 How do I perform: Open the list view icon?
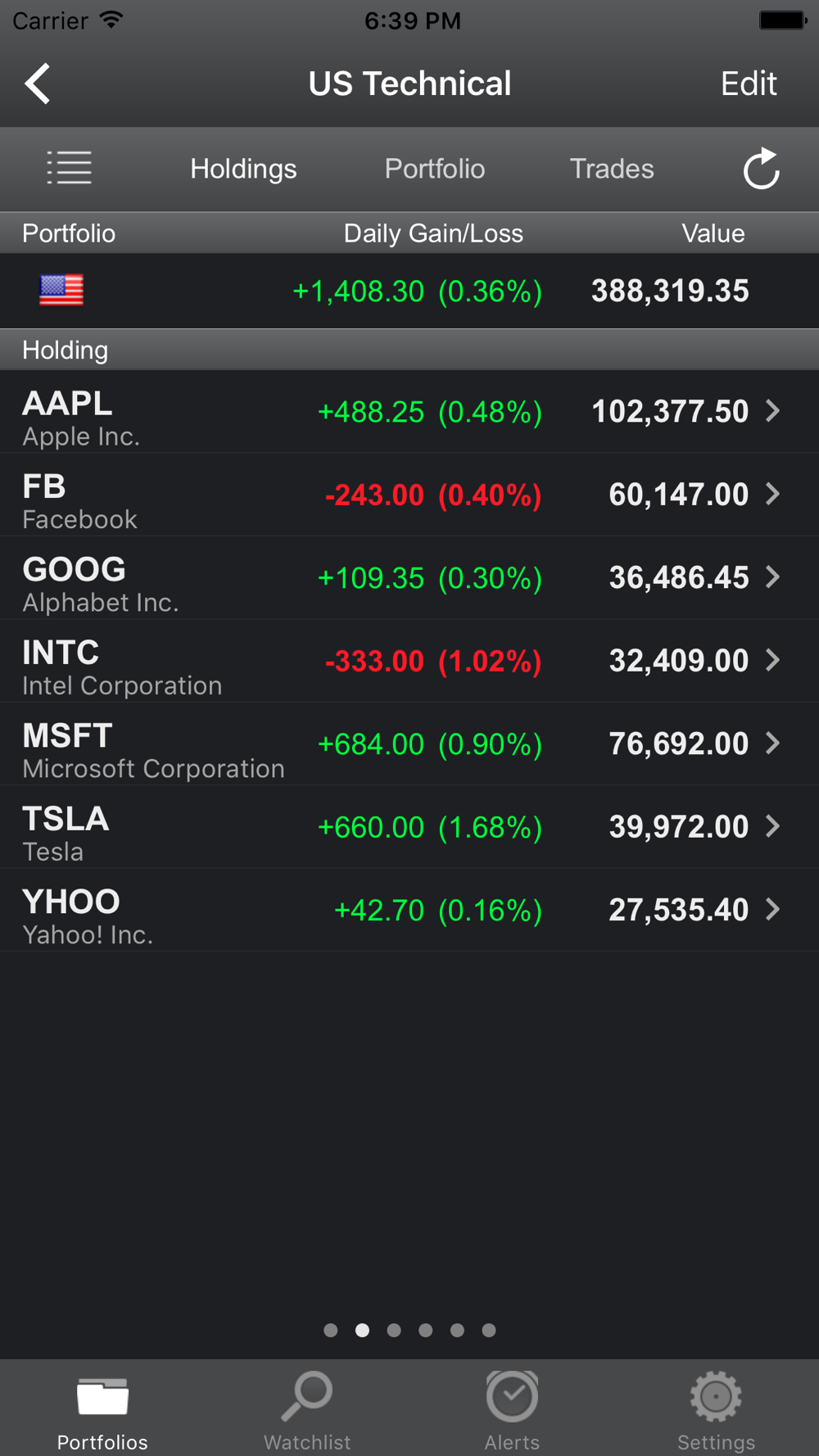tap(69, 168)
